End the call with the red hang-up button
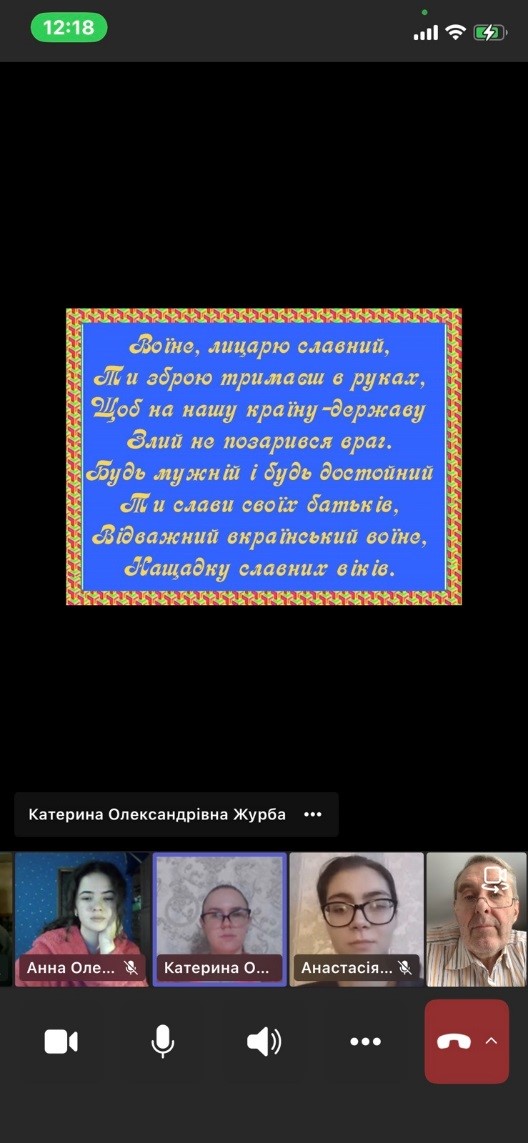 coord(454,1041)
